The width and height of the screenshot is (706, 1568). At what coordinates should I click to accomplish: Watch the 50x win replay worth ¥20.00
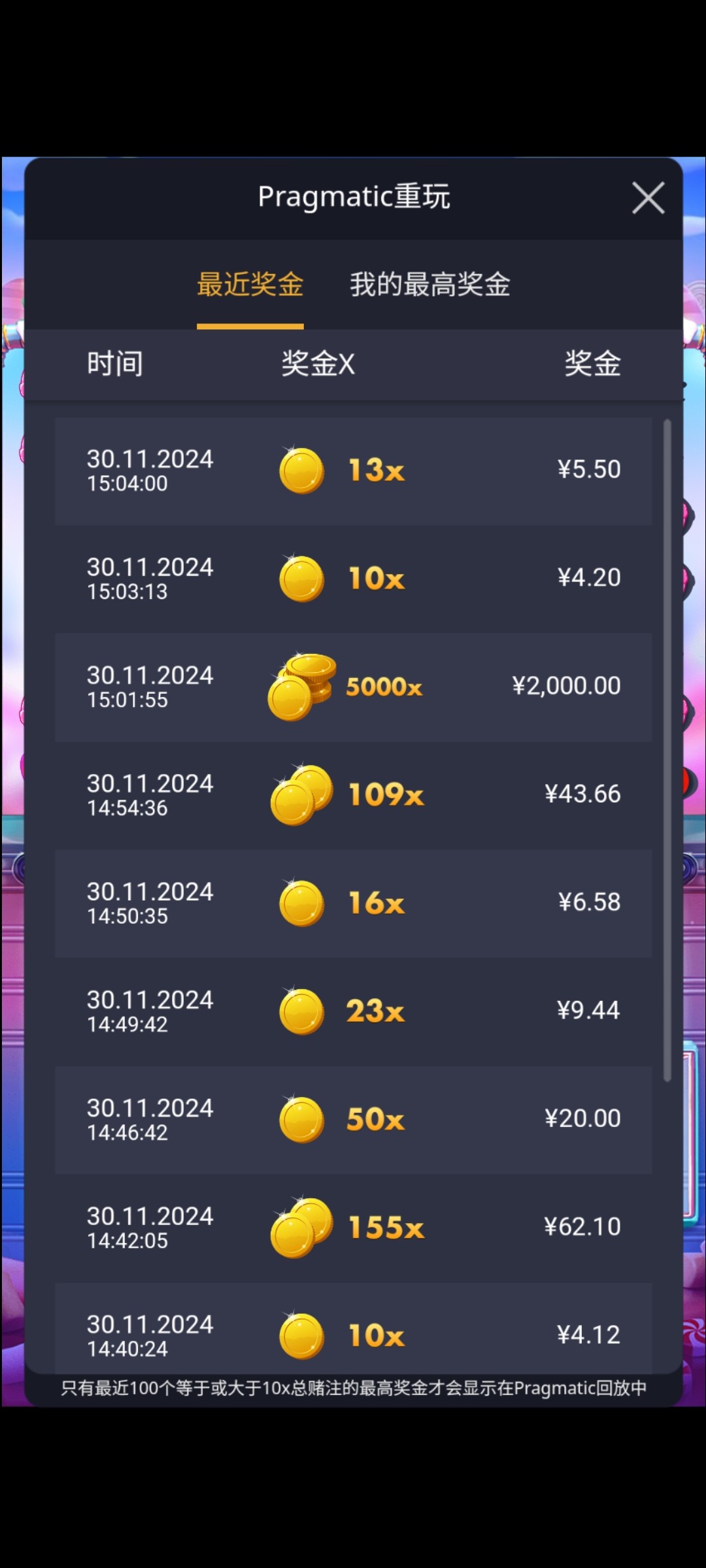click(x=354, y=1120)
